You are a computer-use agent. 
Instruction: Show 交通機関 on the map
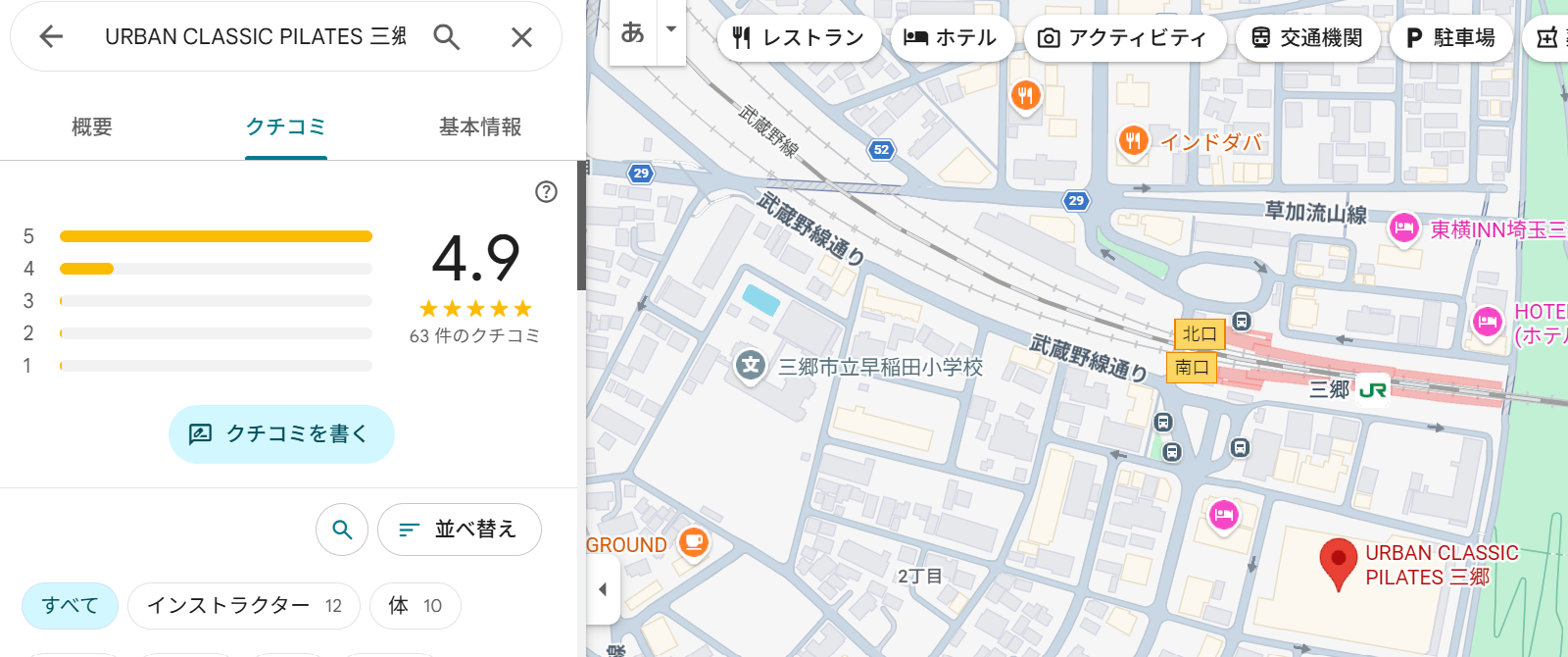coord(1307,38)
